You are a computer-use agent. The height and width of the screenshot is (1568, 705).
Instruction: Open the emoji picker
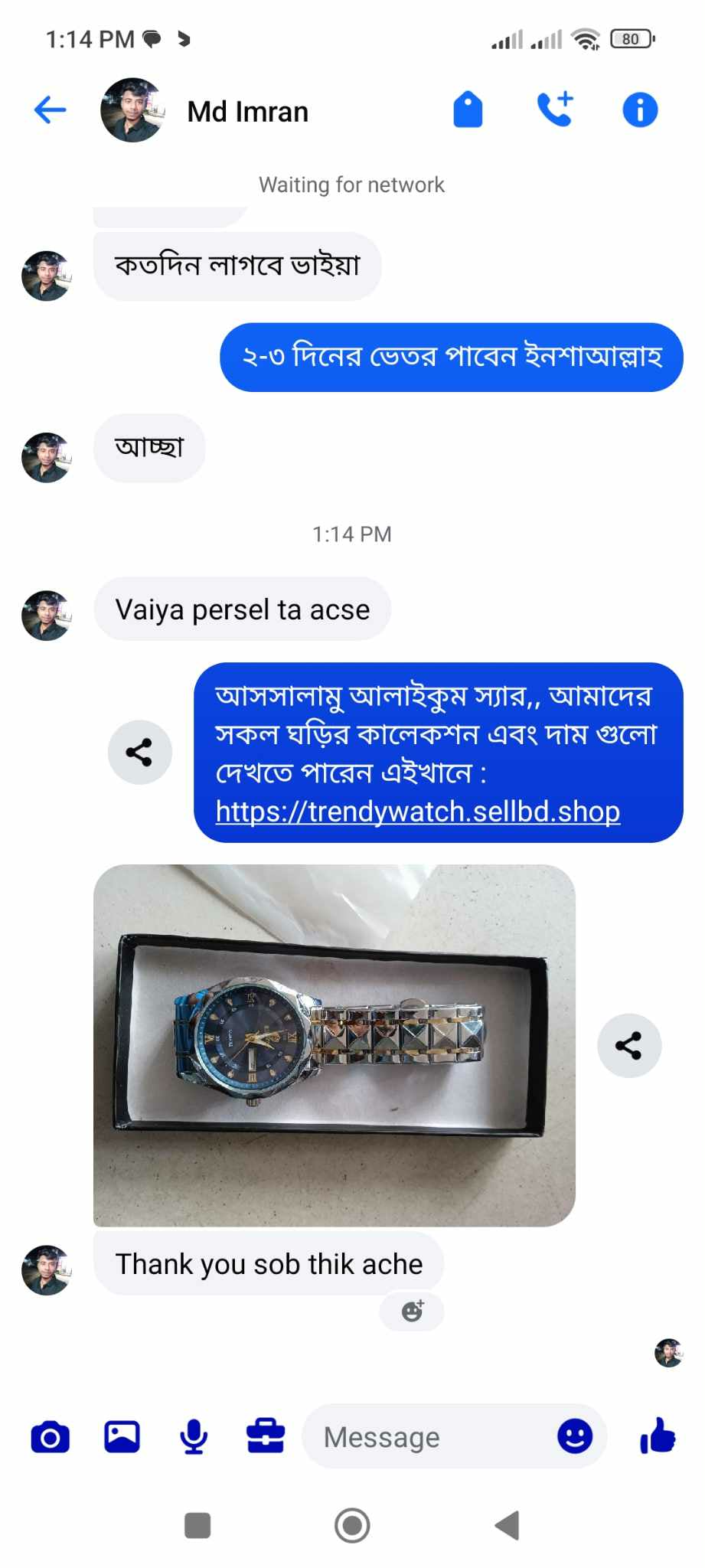click(575, 1436)
